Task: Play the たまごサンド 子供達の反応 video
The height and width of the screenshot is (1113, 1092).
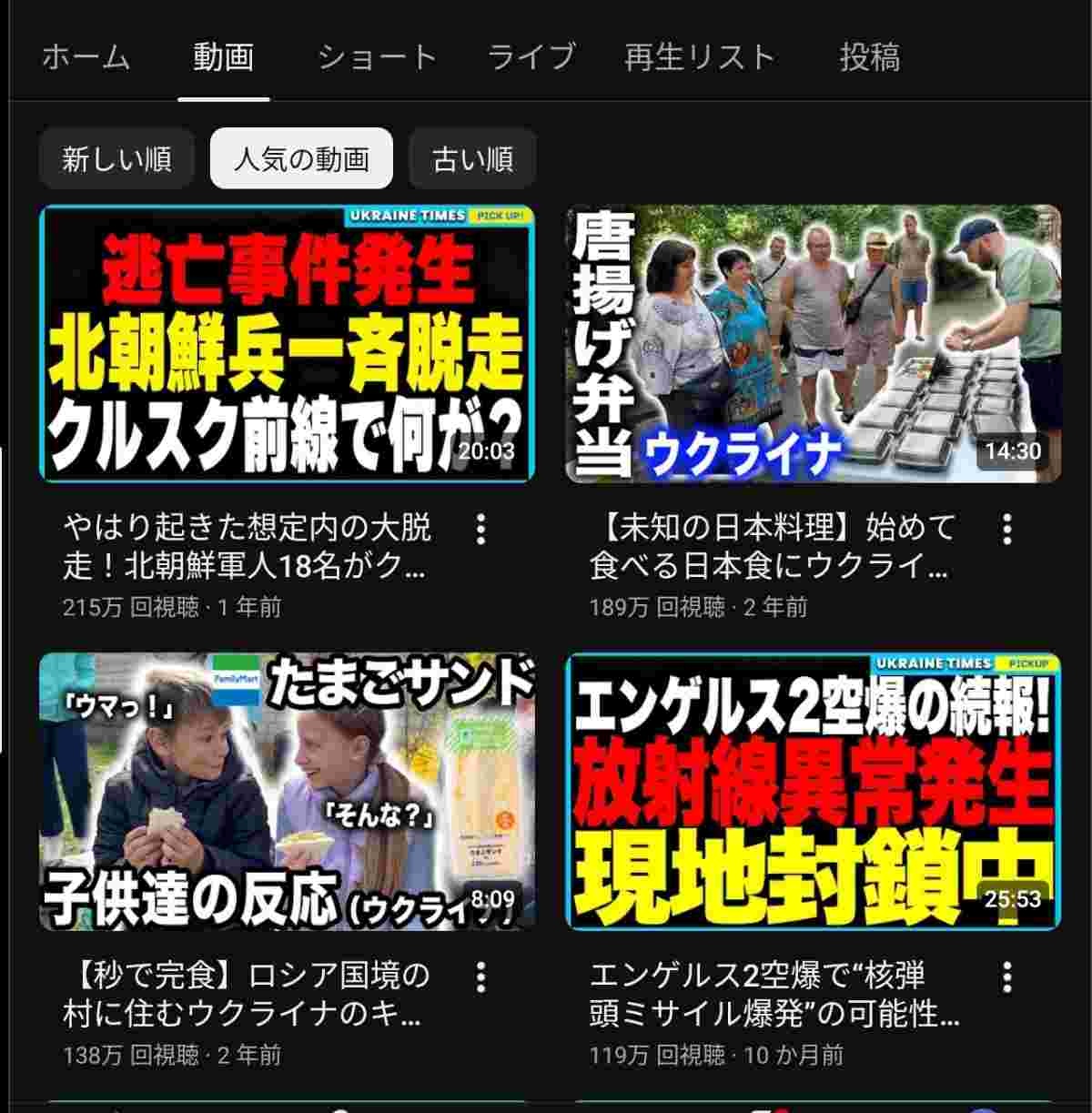Action: click(x=287, y=791)
